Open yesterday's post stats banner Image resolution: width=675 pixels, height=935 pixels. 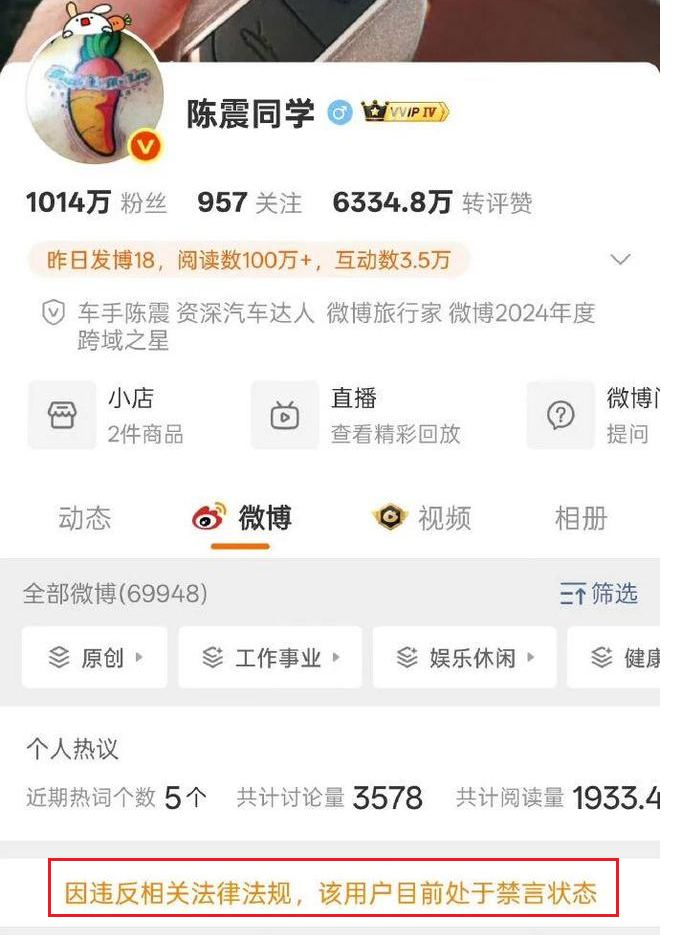[x=250, y=260]
